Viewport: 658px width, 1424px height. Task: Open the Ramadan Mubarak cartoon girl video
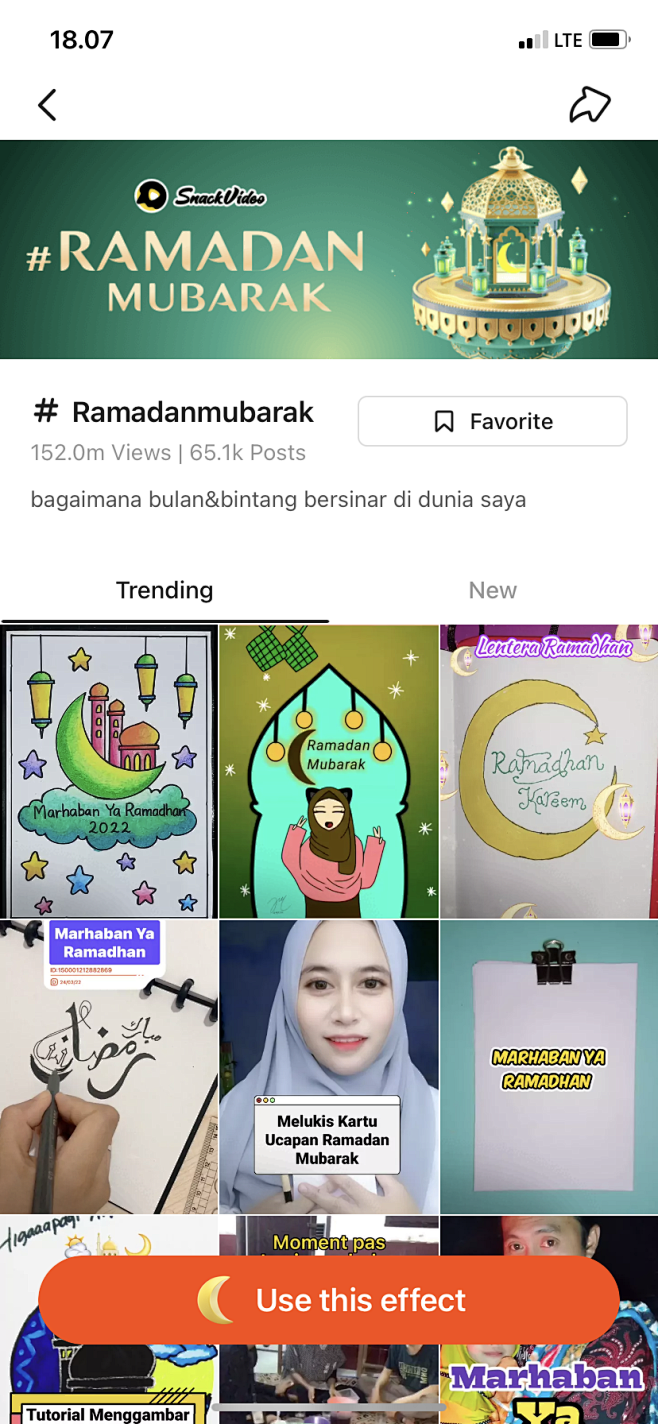[329, 771]
